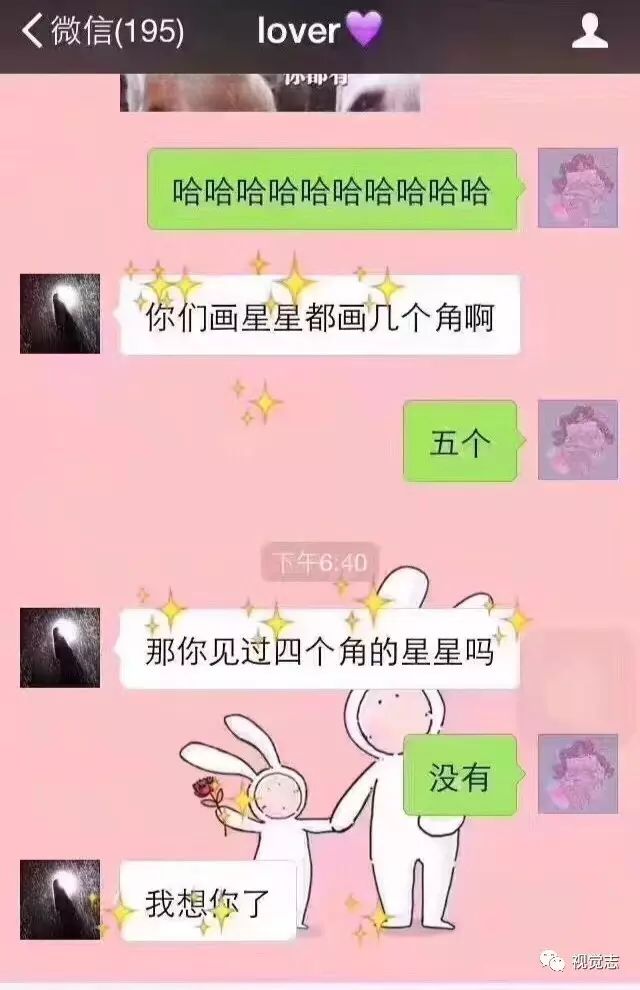
Task: Open the partially visible image message
Action: pyautogui.click(x=269, y=92)
